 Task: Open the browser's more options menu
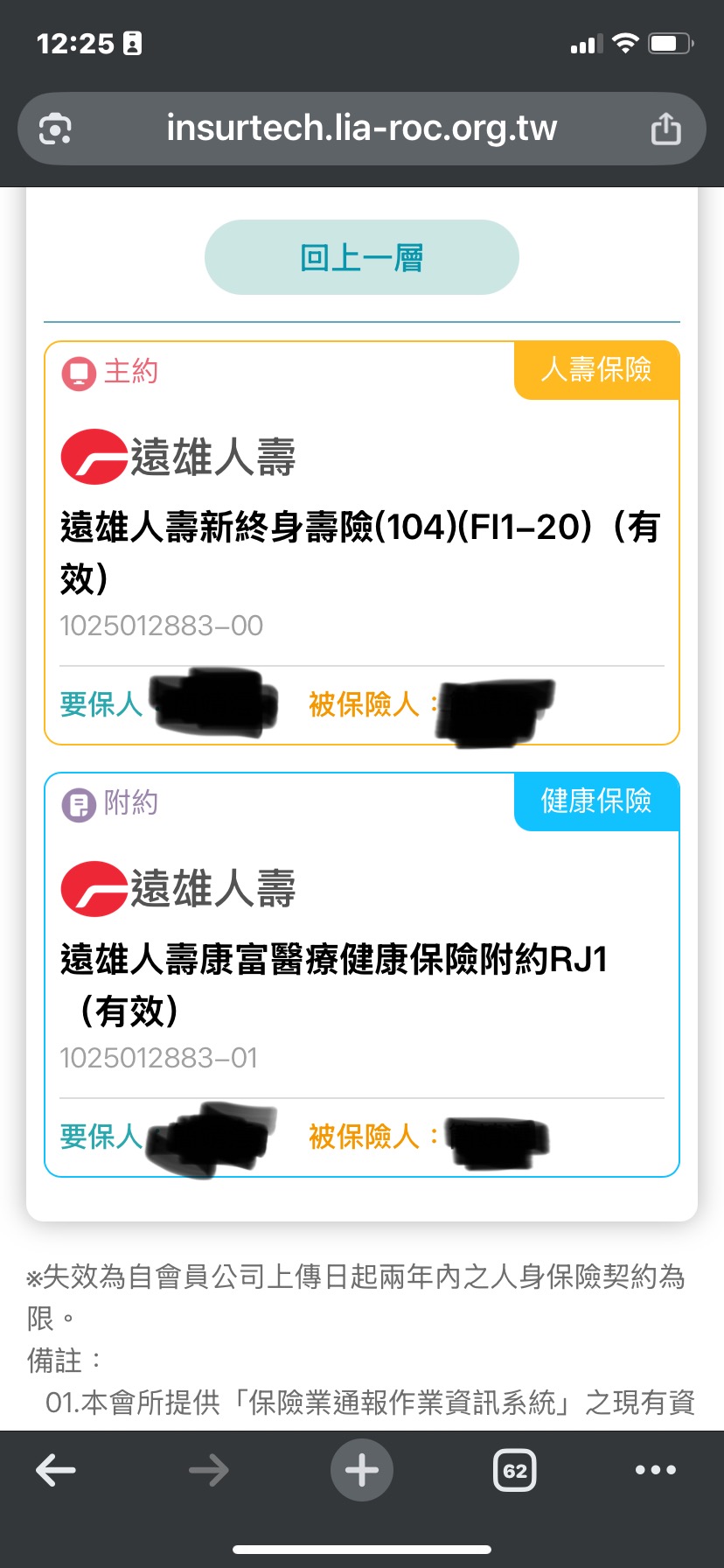(x=656, y=1470)
